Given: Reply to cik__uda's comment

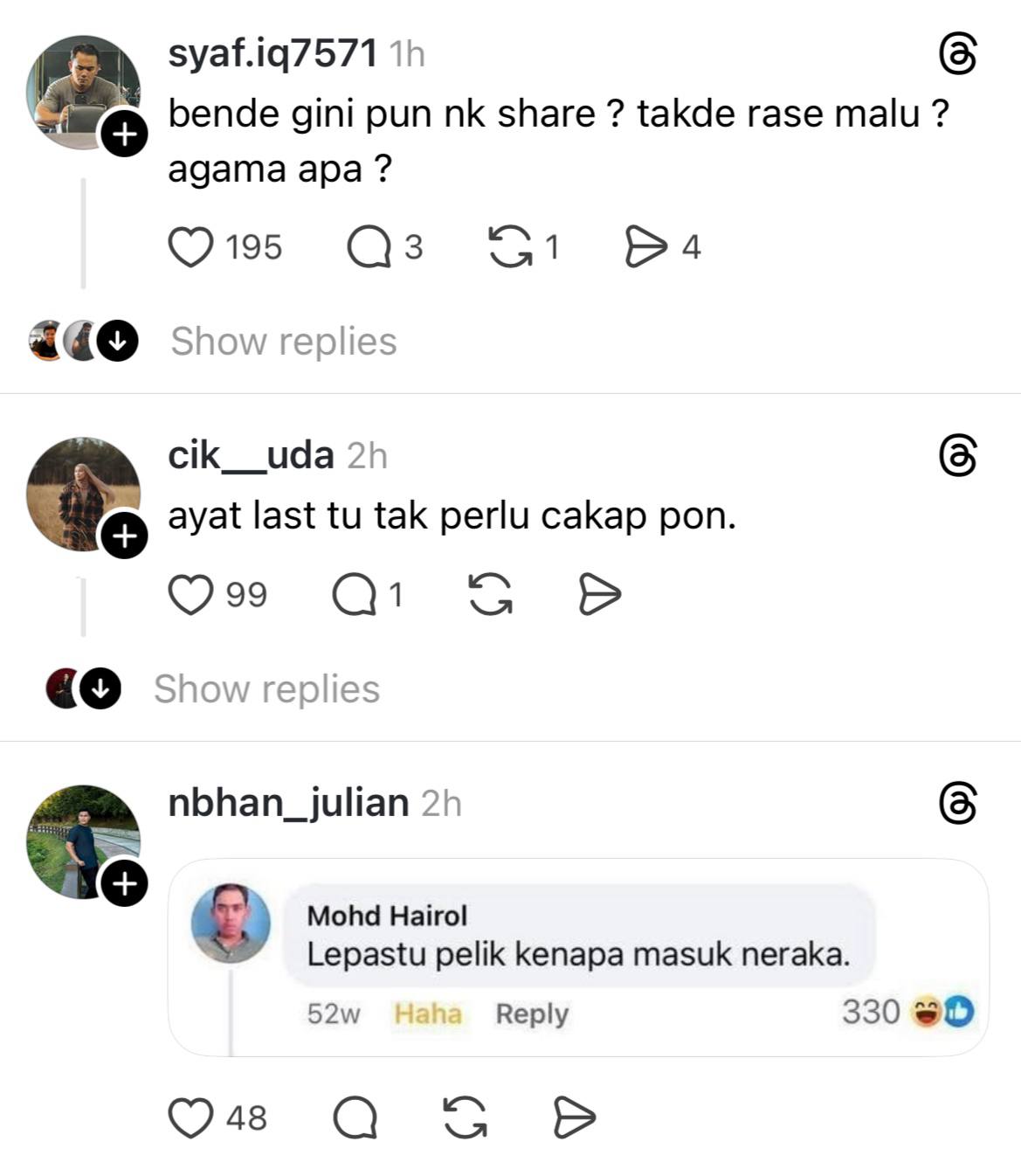Looking at the screenshot, I should click(x=354, y=595).
